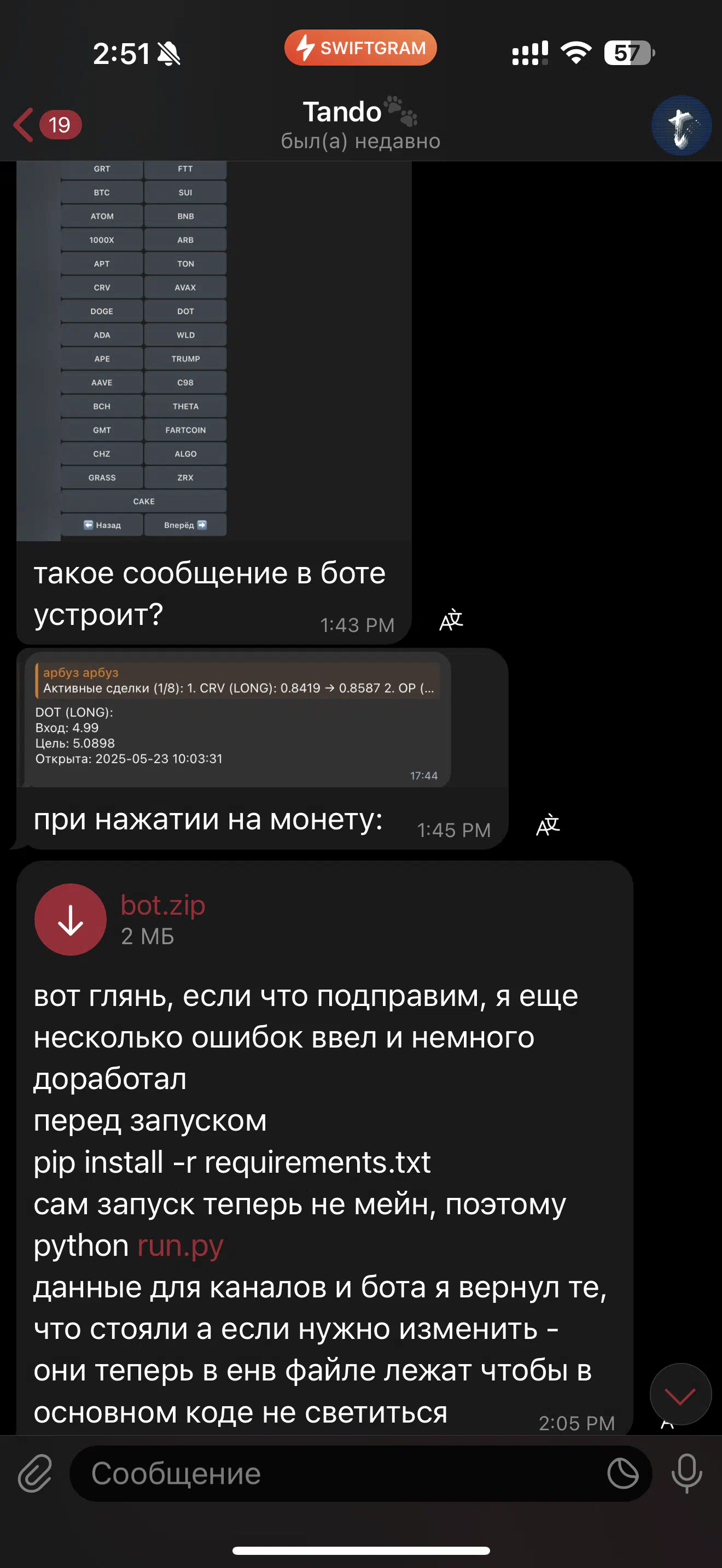Image resolution: width=722 pixels, height=1568 pixels.
Task: Record a voice message with the microphone
Action: click(686, 1473)
